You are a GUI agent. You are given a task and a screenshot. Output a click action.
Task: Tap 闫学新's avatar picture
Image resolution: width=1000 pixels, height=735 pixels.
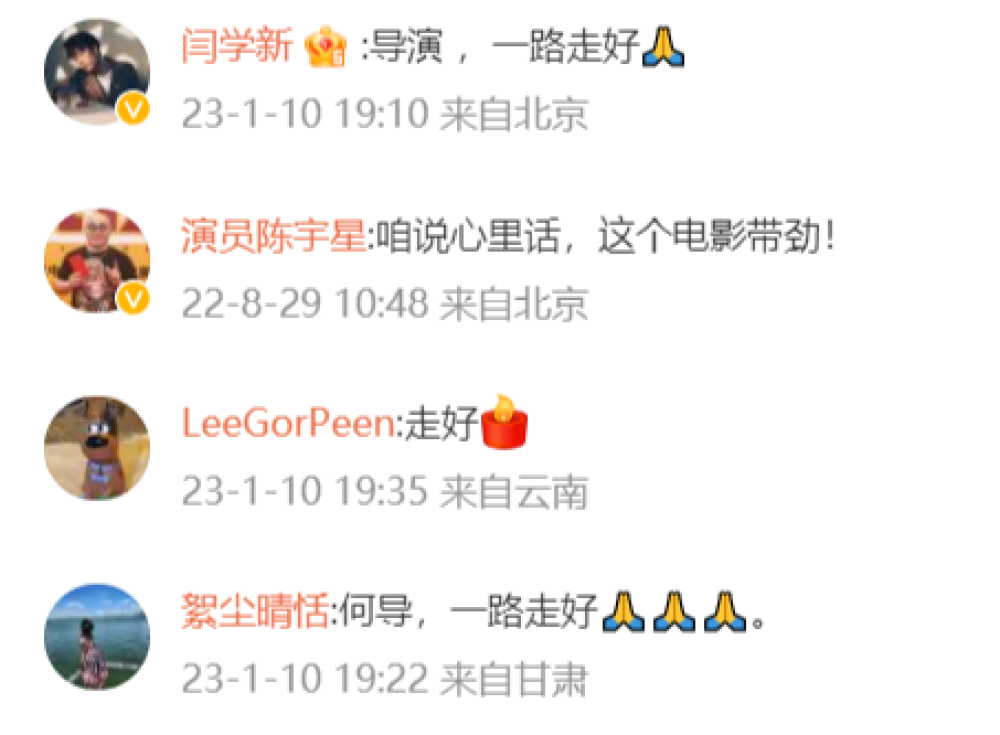pos(96,70)
